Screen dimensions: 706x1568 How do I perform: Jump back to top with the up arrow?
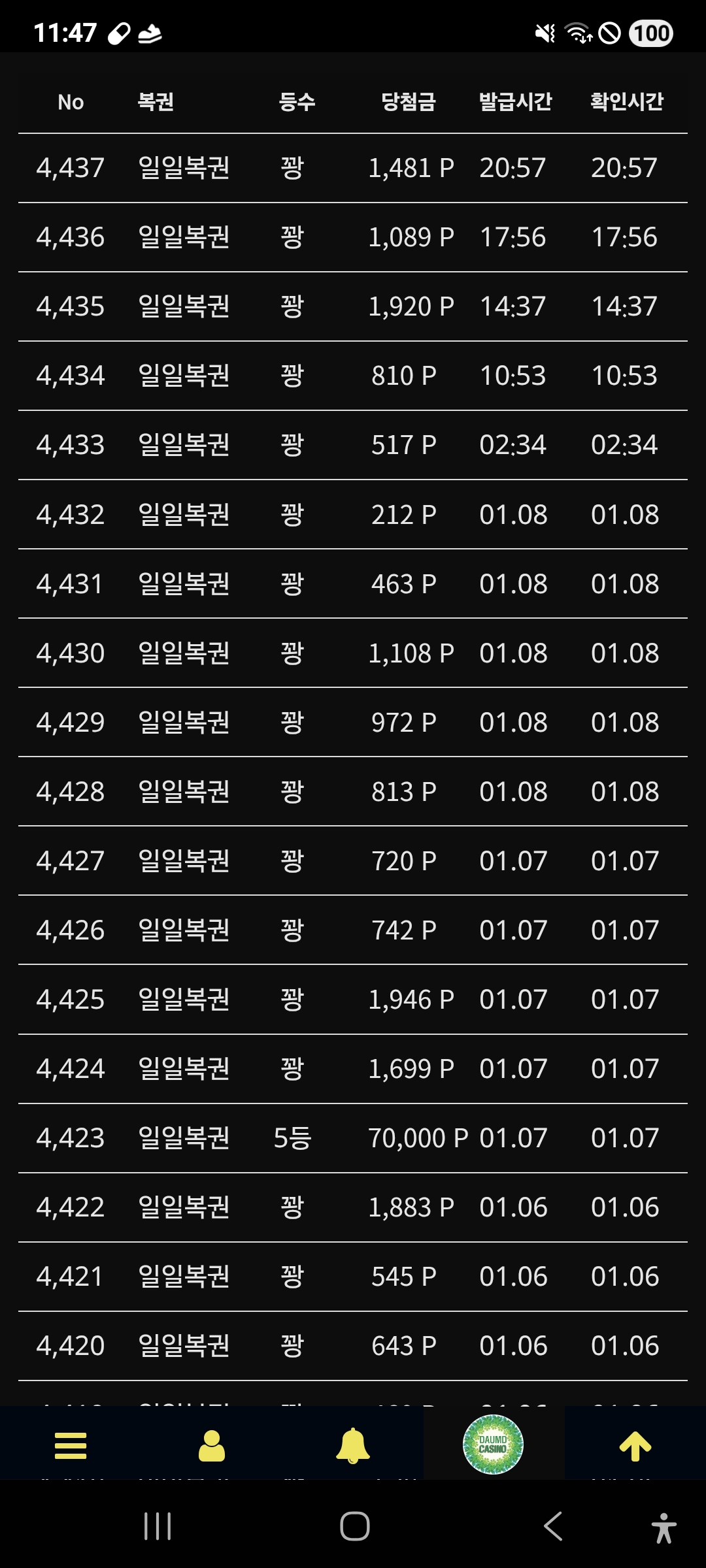[x=635, y=1445]
